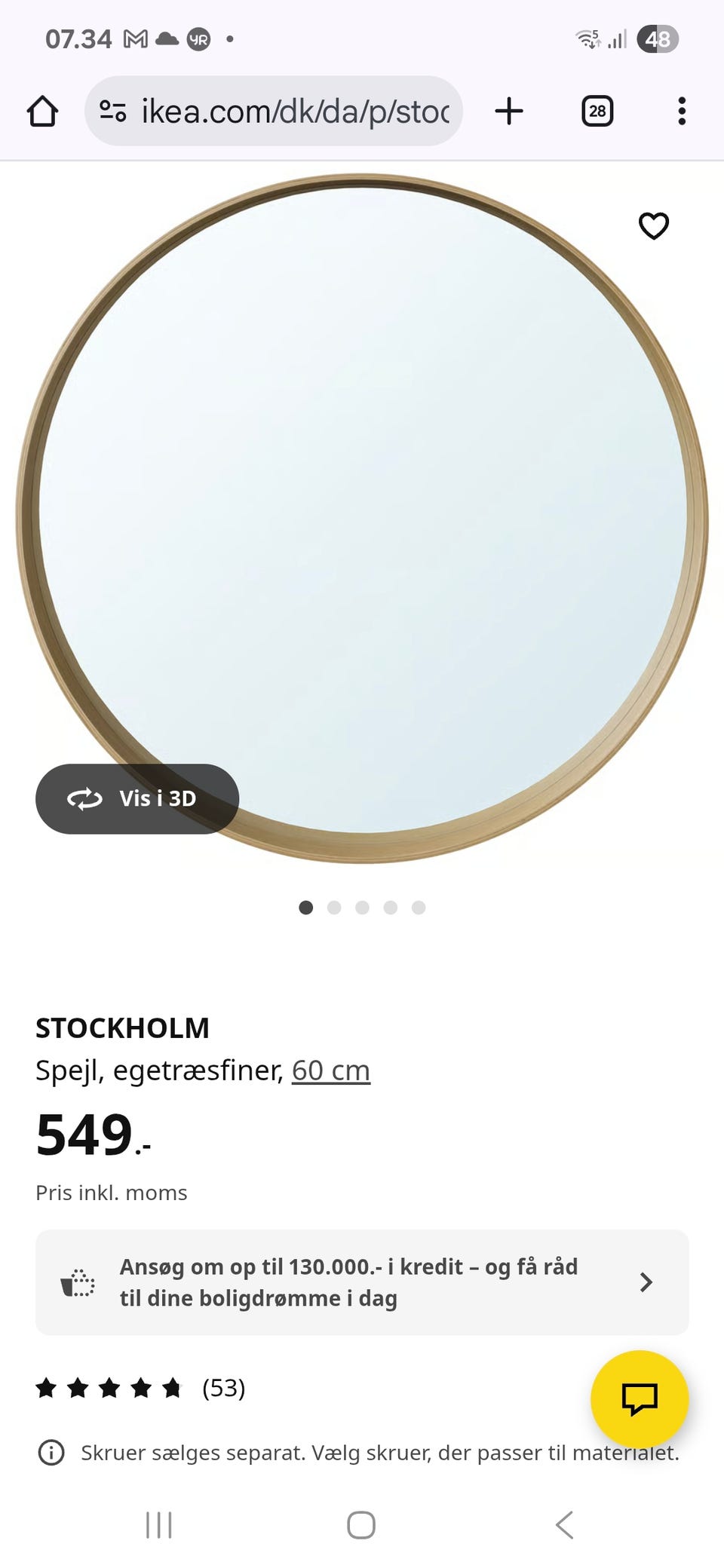The width and height of the screenshot is (724, 1568).
Task: Open the 60 cm size link
Action: [x=330, y=1070]
